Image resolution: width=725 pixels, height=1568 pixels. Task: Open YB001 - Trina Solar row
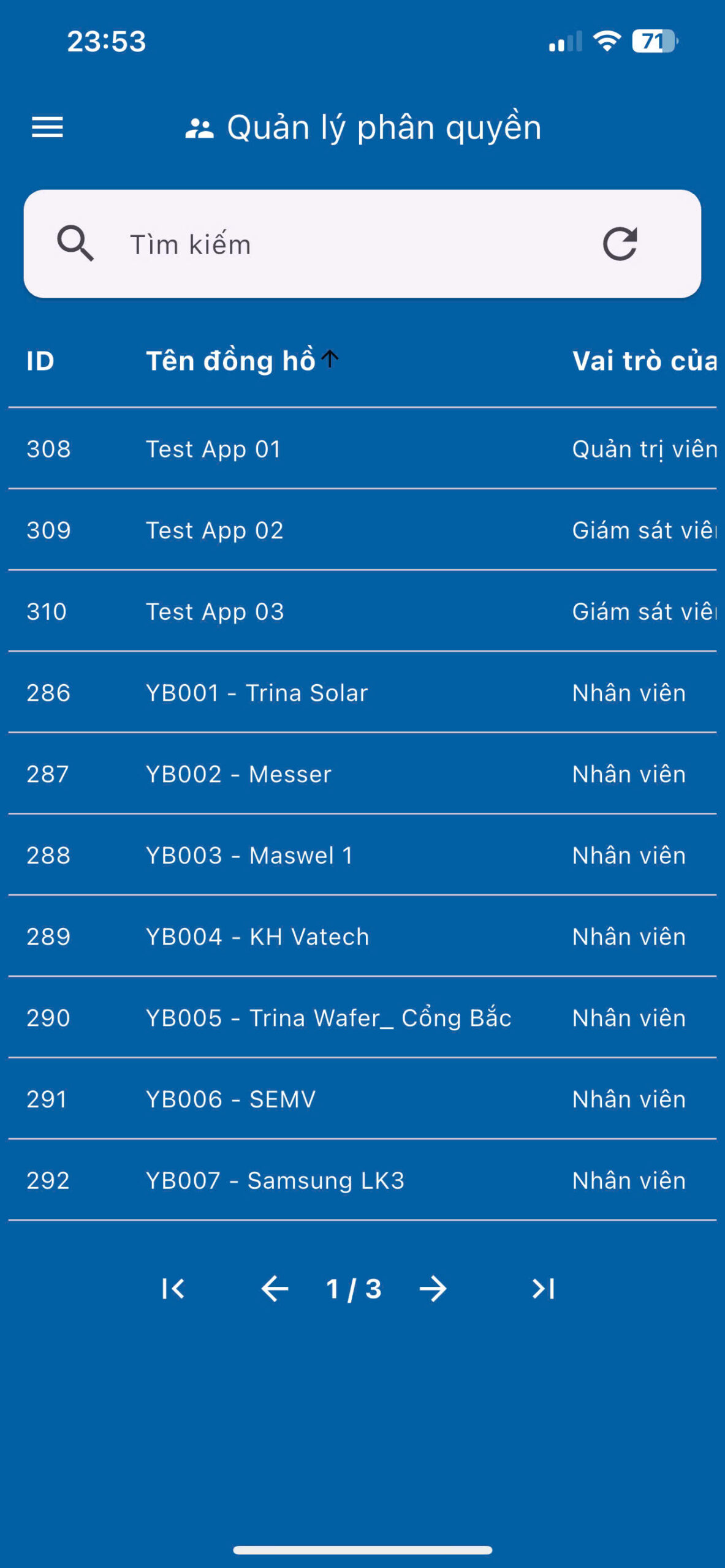point(257,693)
